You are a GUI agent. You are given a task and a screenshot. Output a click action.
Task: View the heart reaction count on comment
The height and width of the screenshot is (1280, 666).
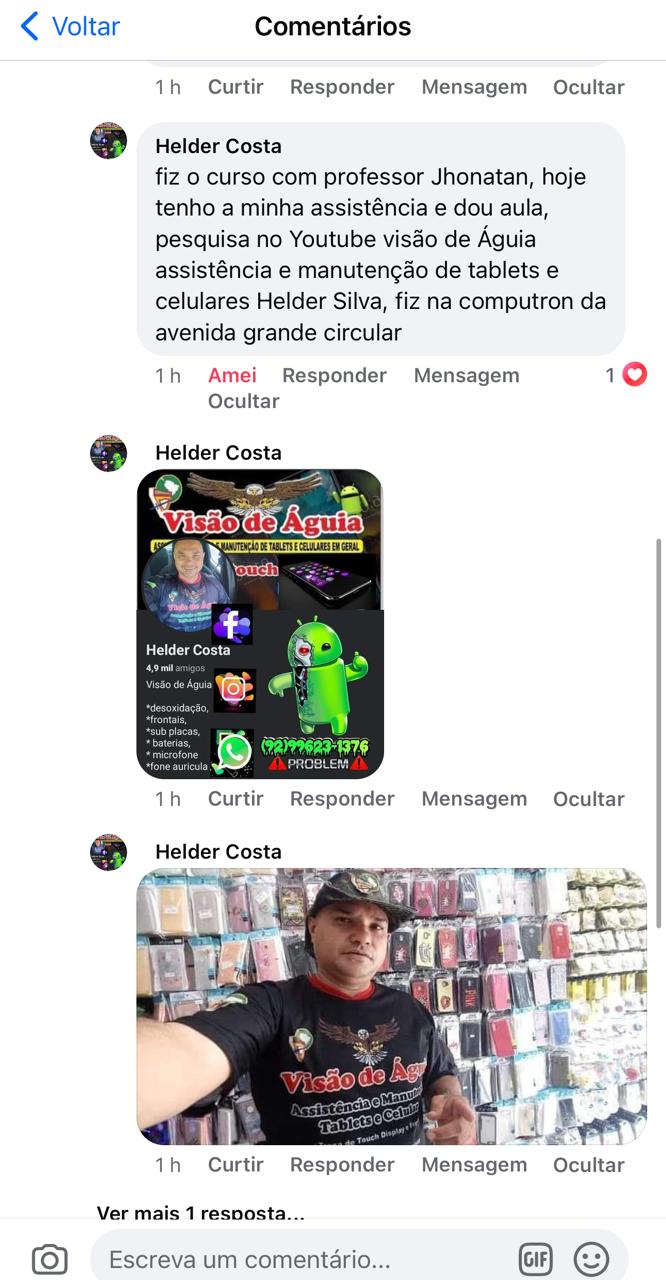pos(627,375)
